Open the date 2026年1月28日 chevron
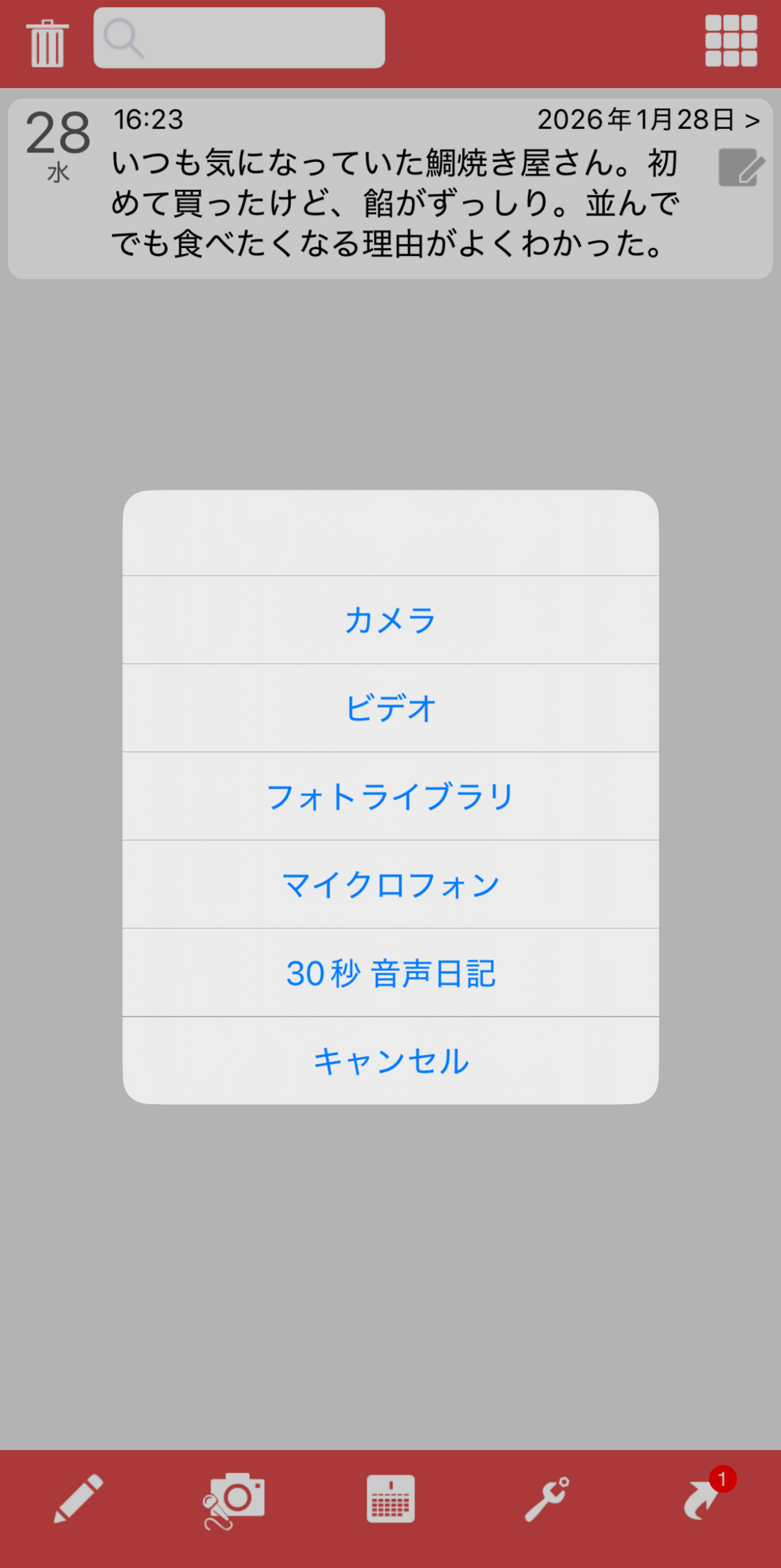 pyautogui.click(x=647, y=119)
